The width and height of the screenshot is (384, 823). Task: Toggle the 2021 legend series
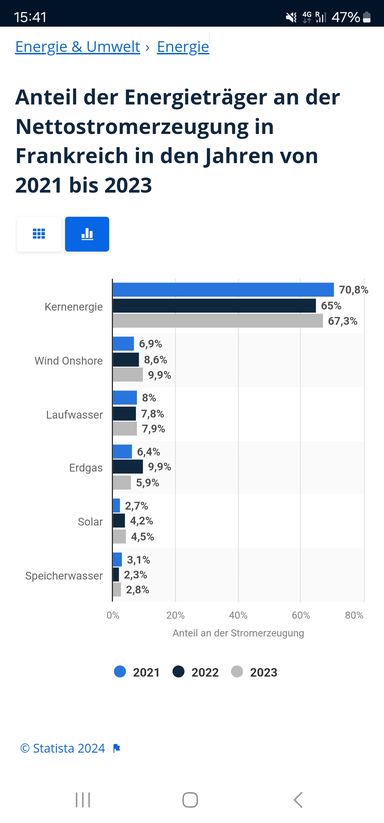(136, 672)
